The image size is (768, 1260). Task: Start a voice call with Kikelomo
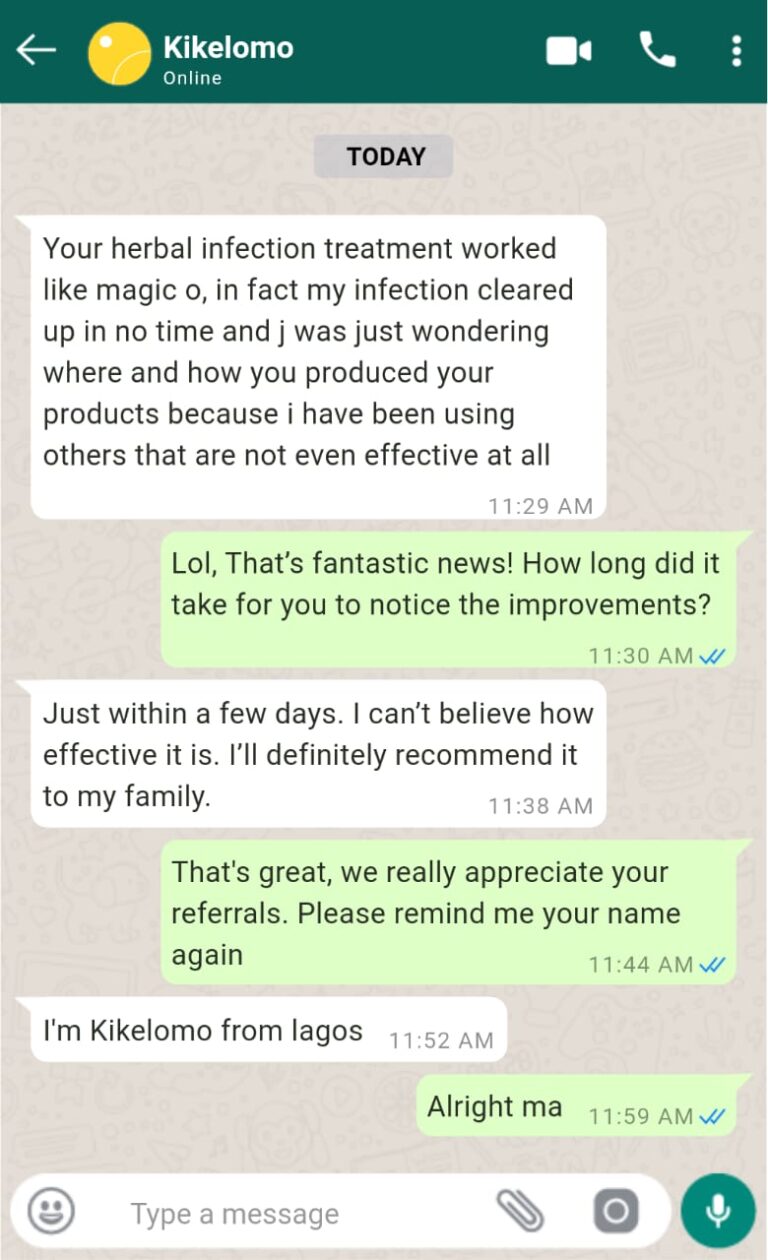[657, 49]
